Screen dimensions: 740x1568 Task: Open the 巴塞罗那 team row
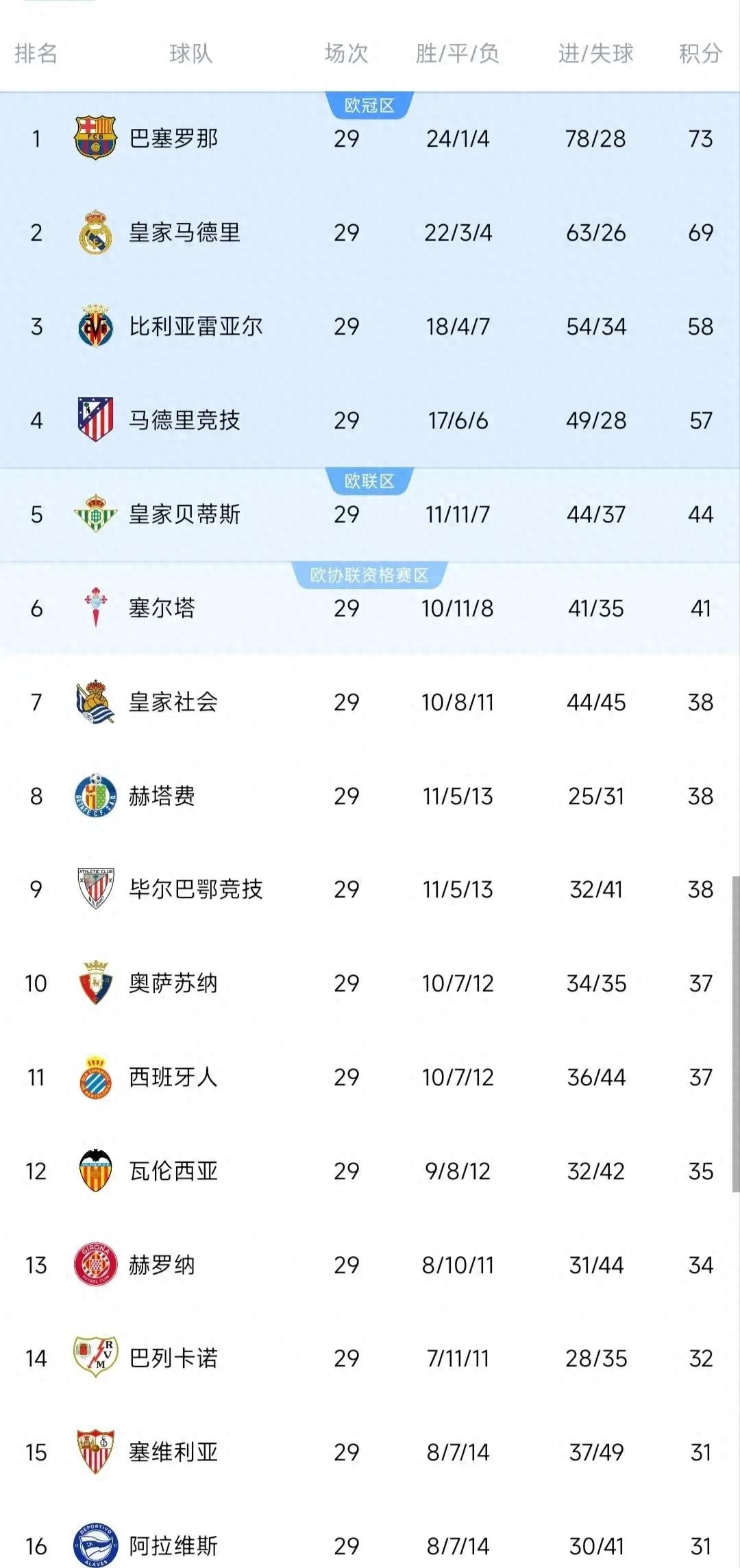coord(174,138)
